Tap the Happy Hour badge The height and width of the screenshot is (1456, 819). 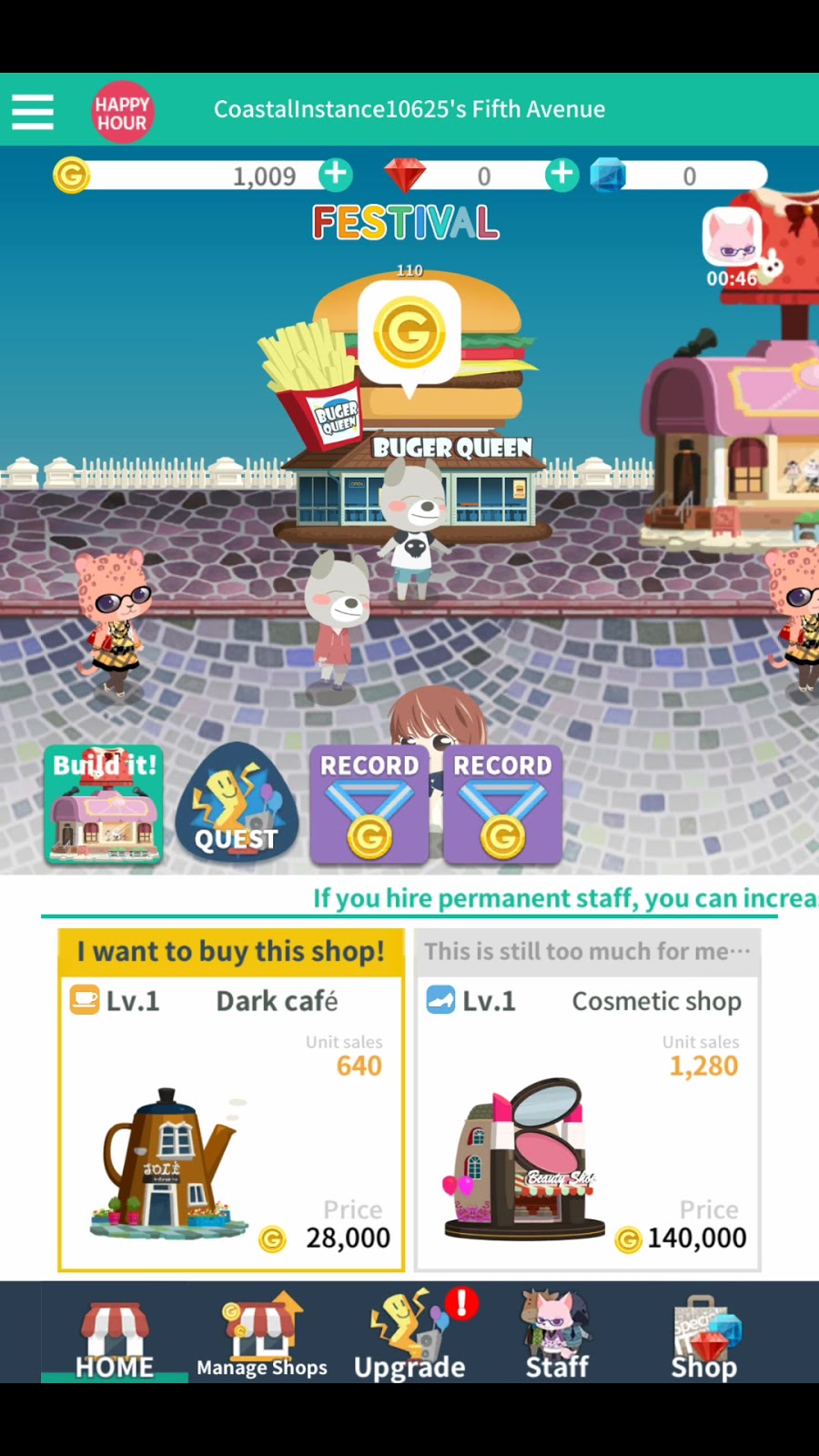[122, 113]
